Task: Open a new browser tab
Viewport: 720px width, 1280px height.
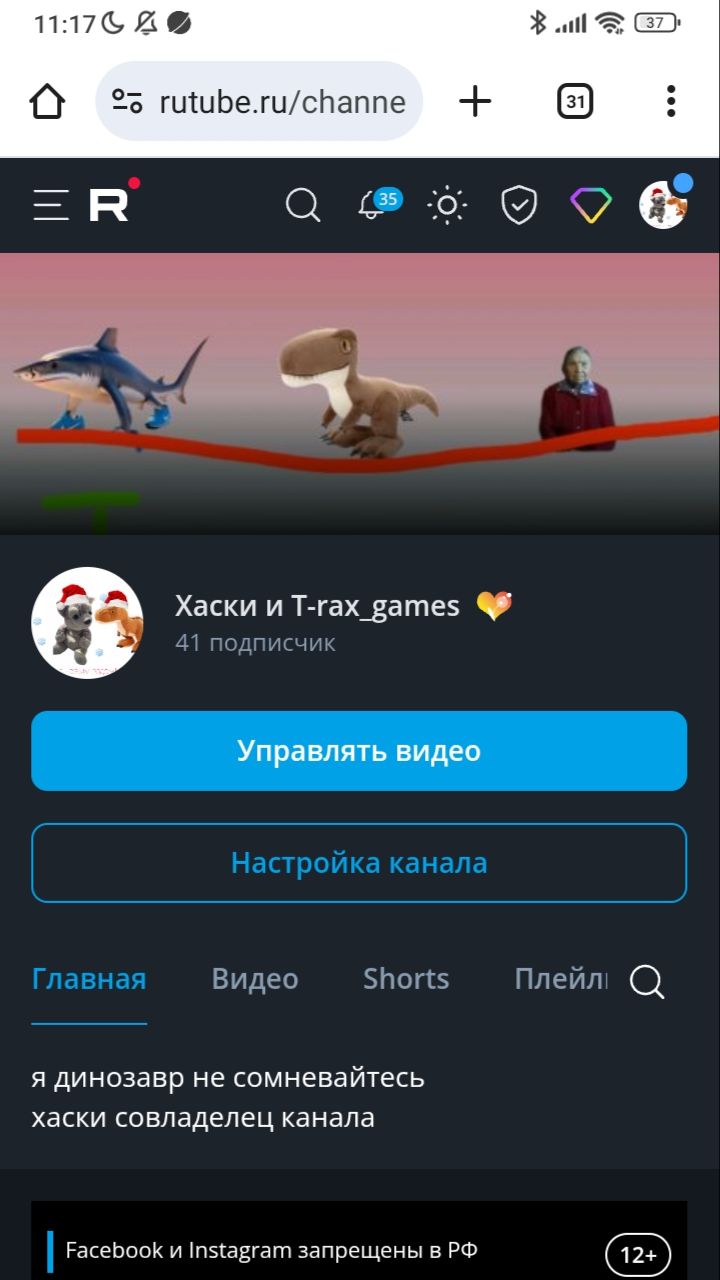Action: 475,101
